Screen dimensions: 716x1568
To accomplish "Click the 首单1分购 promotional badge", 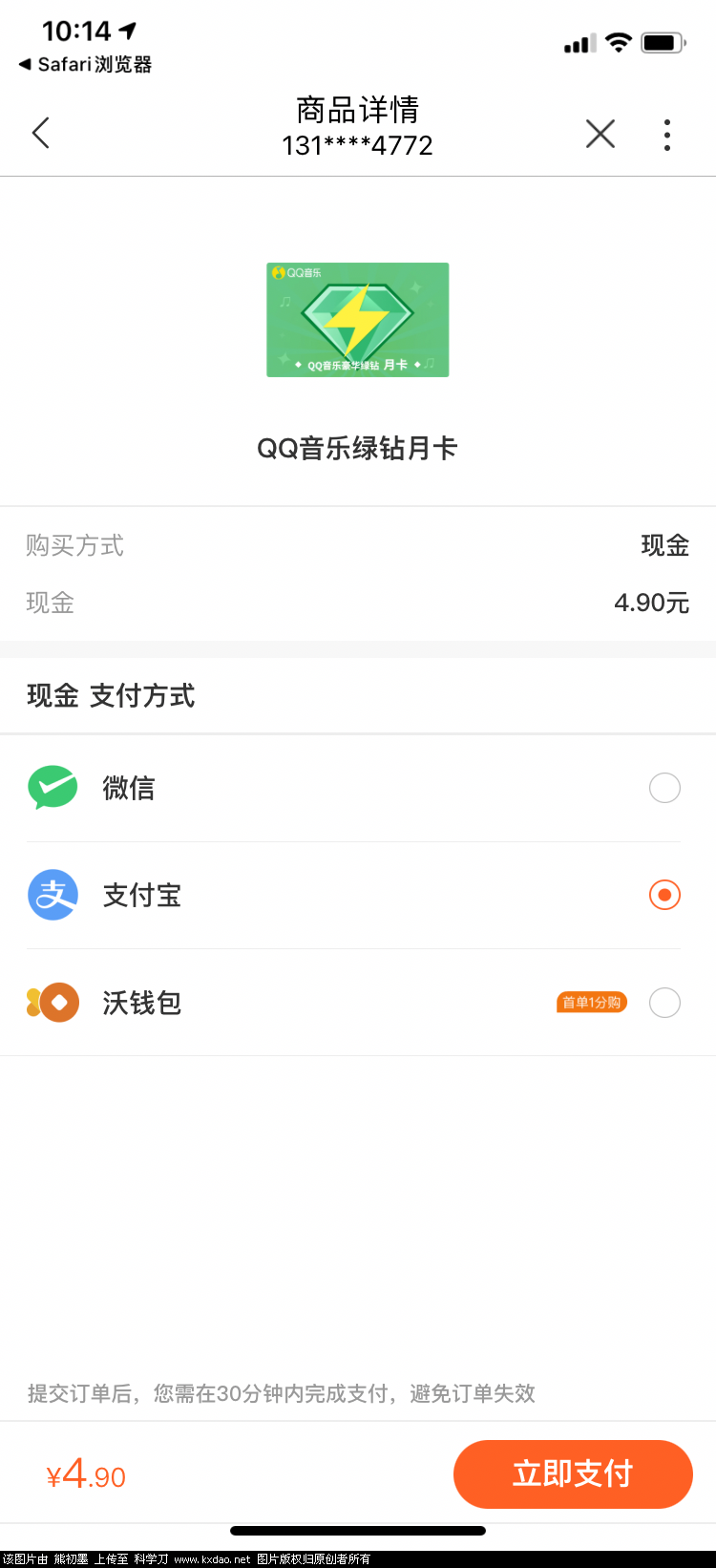I will (591, 1003).
